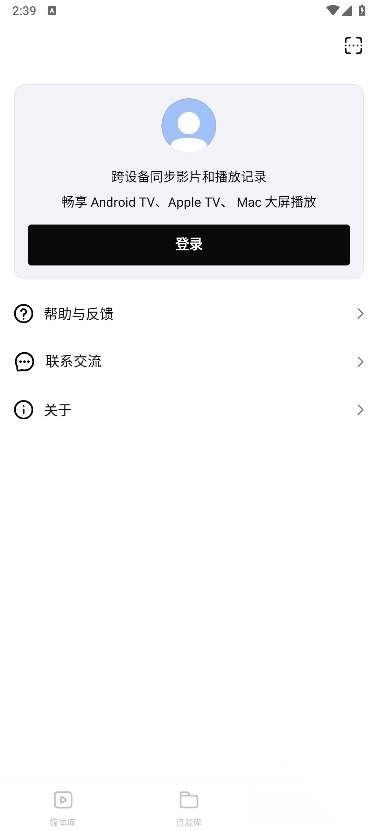The height and width of the screenshot is (831, 378).
Task: Switch to the 资源库 tab
Action: (189, 808)
